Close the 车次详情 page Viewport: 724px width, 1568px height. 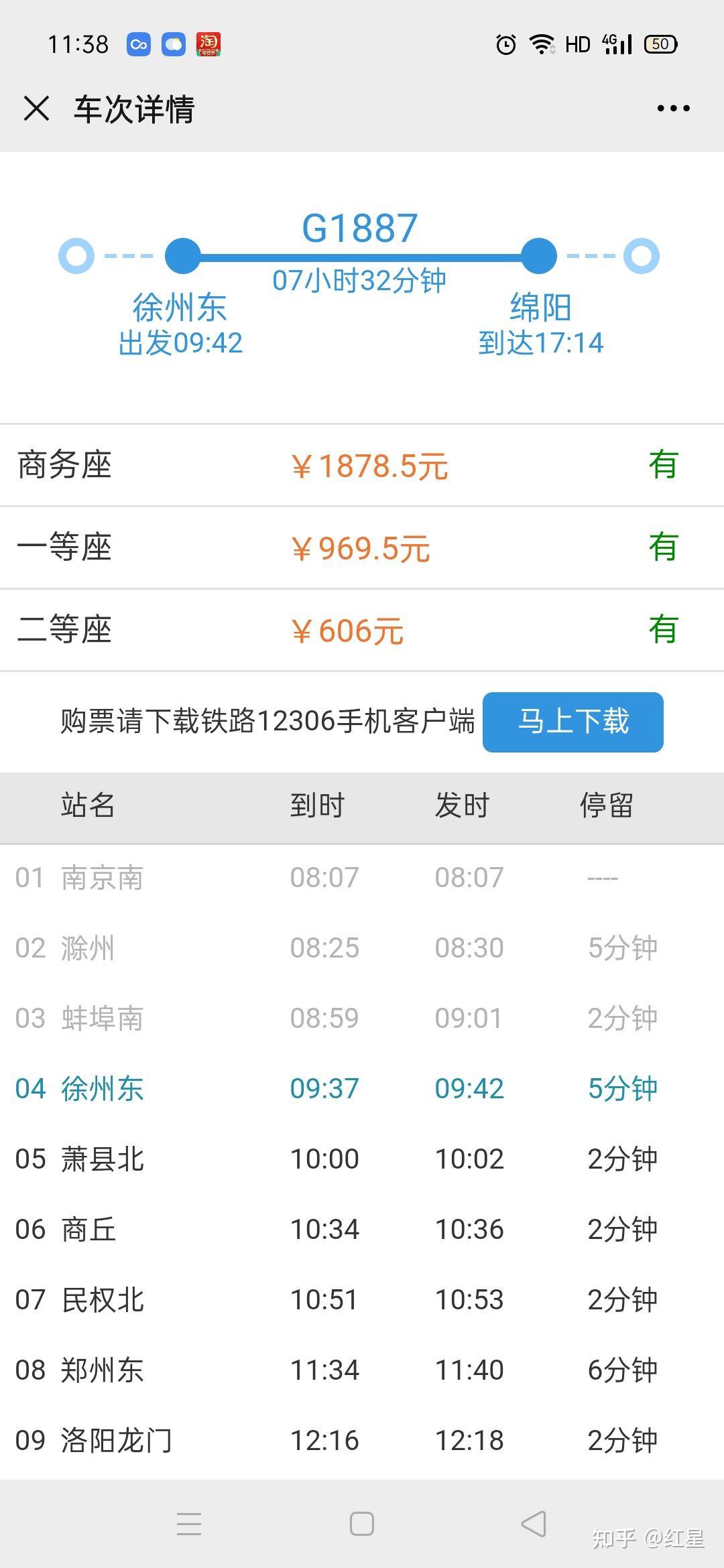pyautogui.click(x=36, y=108)
